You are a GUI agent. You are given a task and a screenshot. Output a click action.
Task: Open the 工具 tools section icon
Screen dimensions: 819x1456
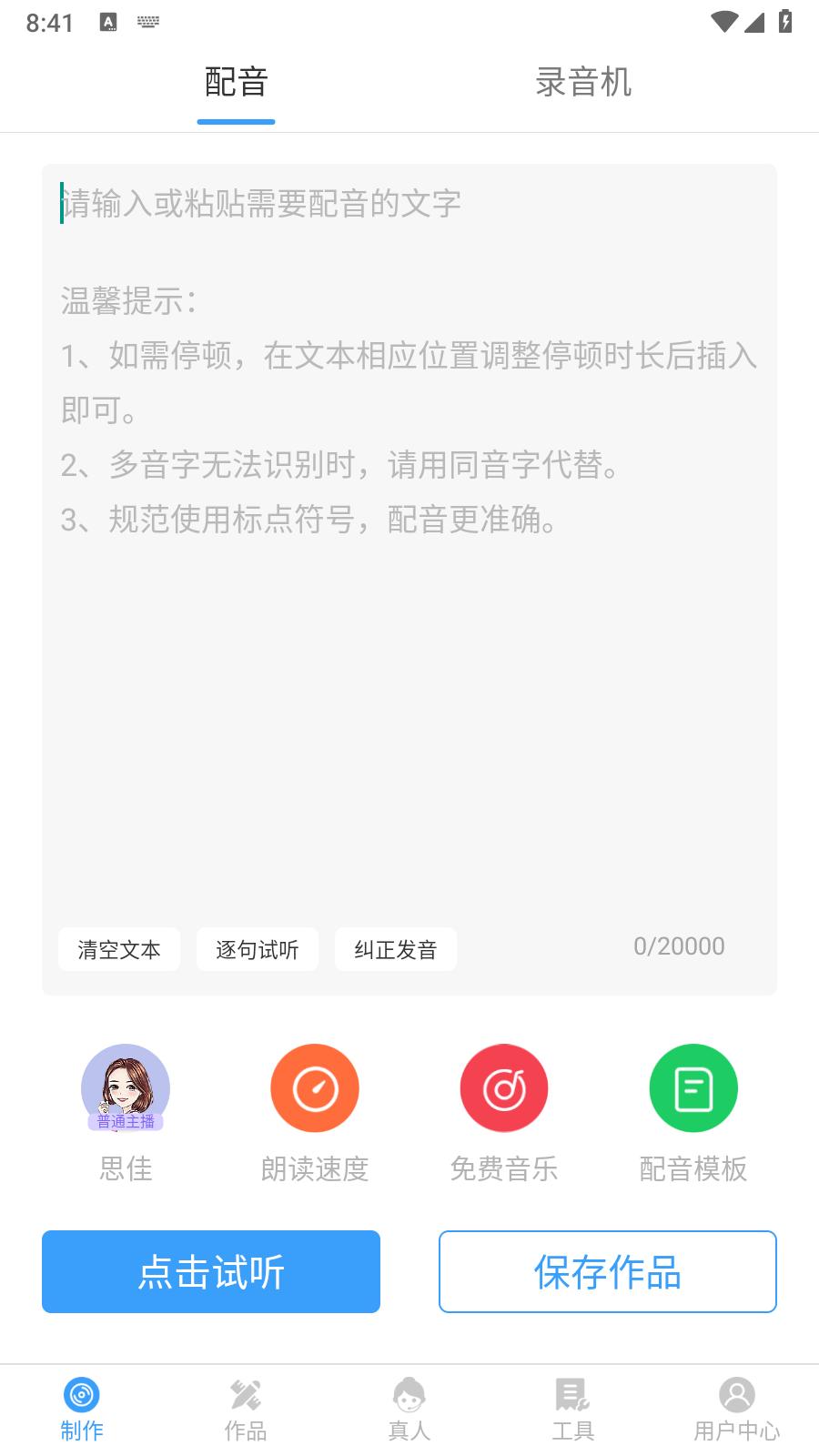click(x=573, y=1394)
